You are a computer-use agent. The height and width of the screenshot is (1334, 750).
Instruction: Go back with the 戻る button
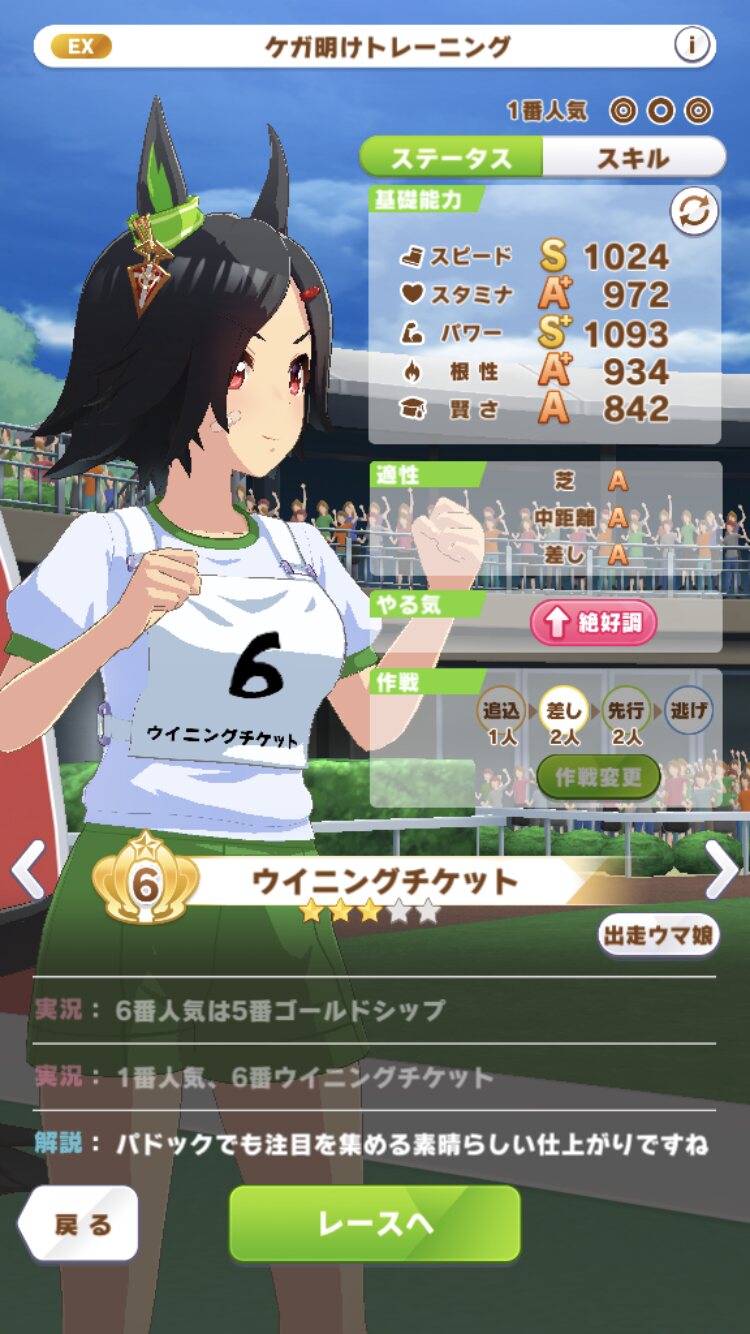tap(78, 1224)
